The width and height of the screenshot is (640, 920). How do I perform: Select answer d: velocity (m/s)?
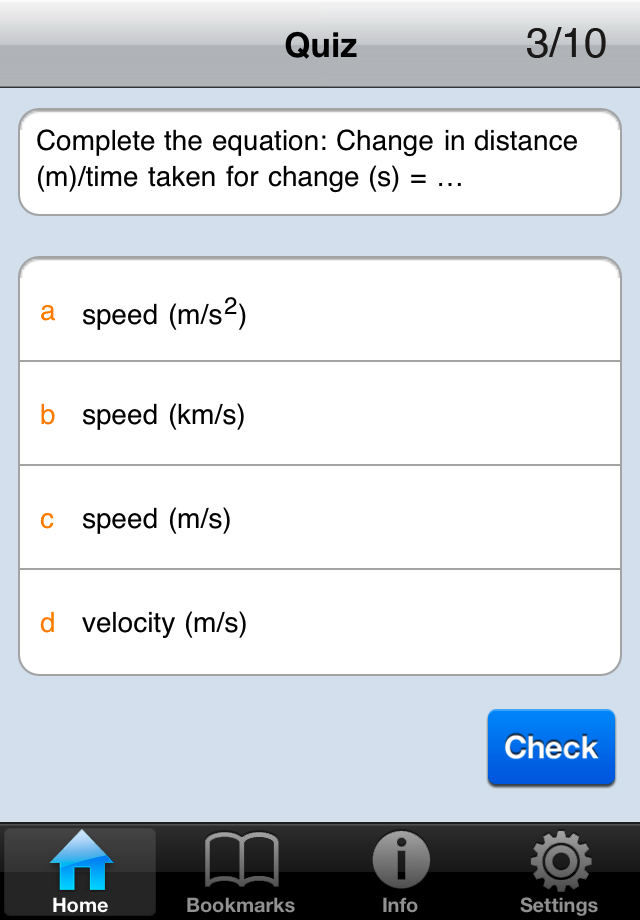click(320, 622)
